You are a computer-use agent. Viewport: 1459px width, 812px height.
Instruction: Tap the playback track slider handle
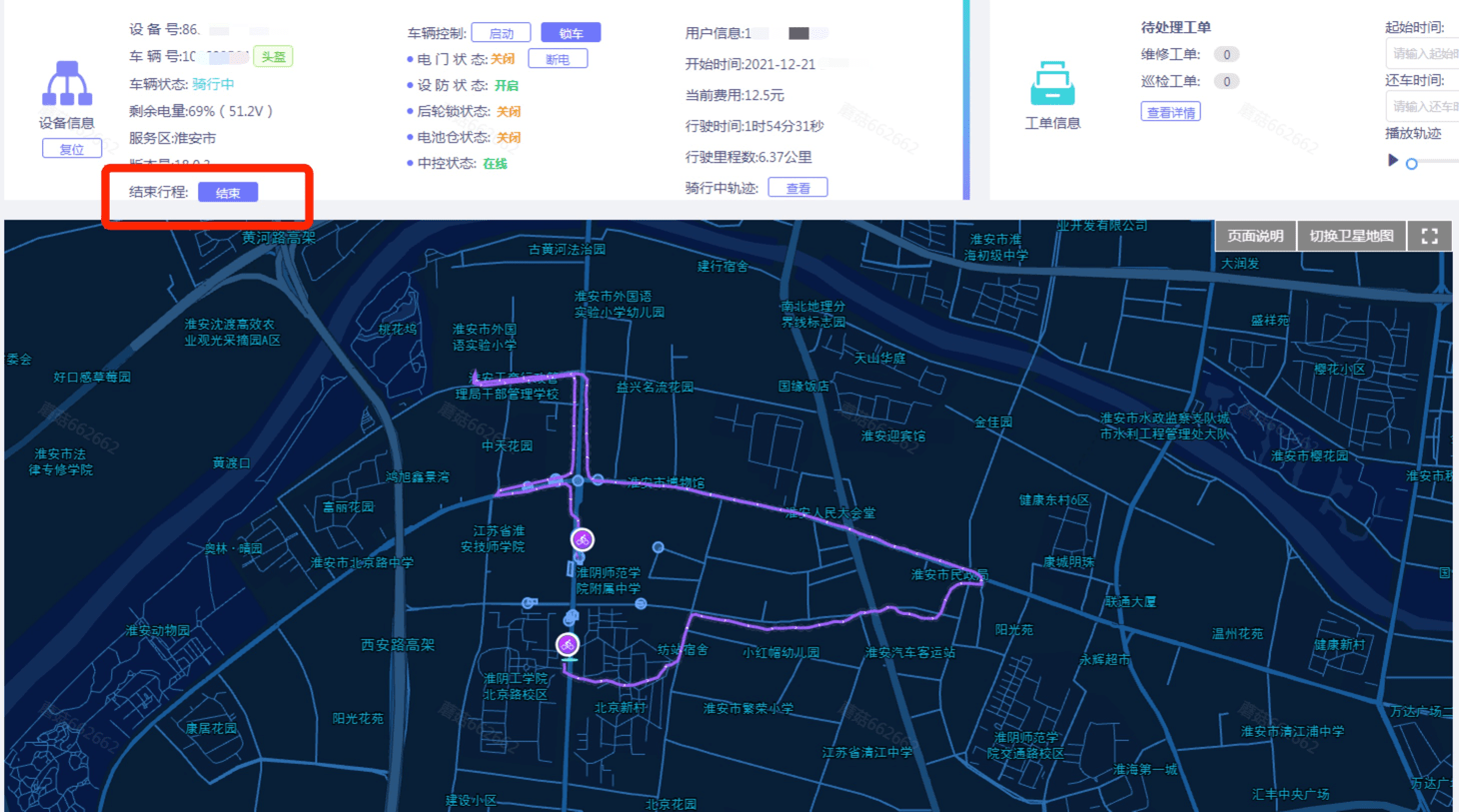tap(1412, 163)
